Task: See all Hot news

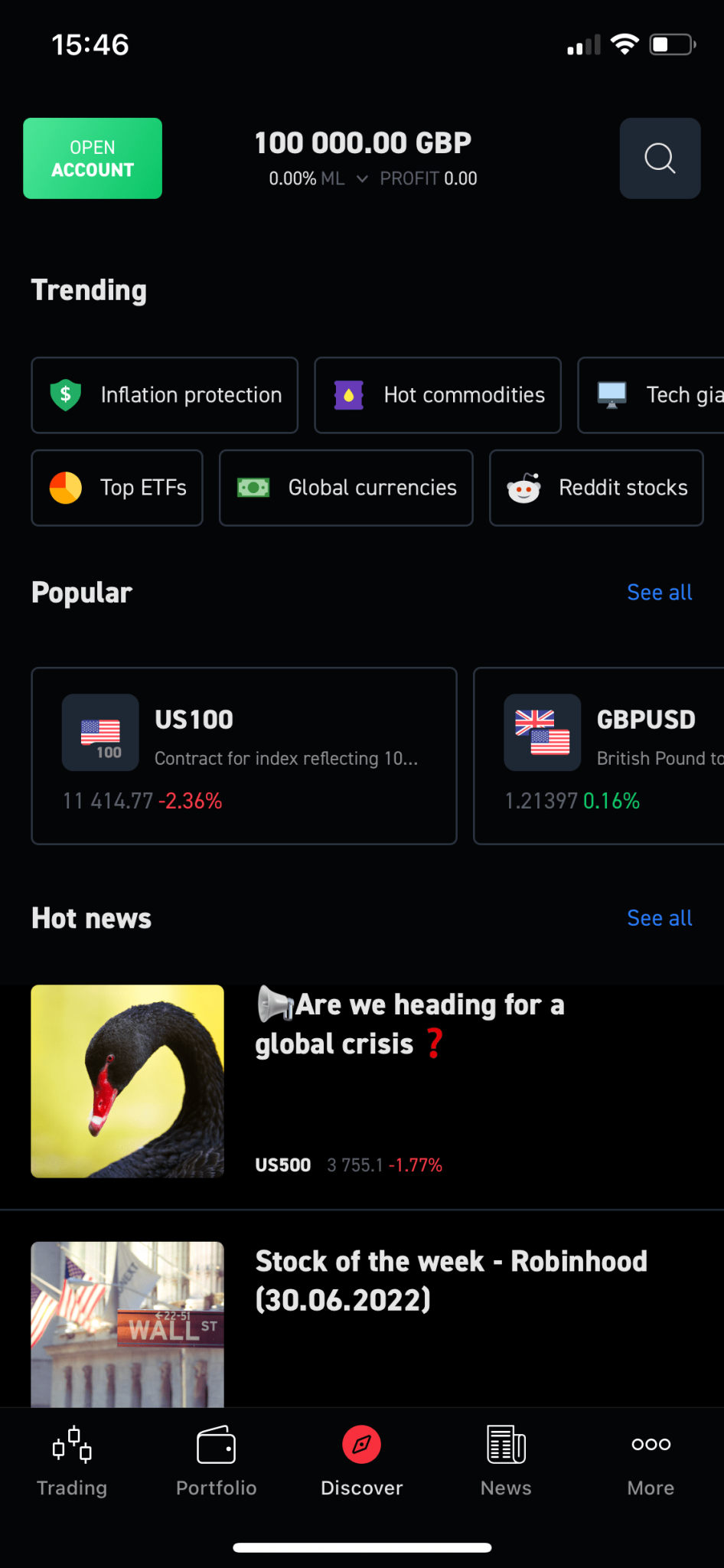Action: pos(660,918)
